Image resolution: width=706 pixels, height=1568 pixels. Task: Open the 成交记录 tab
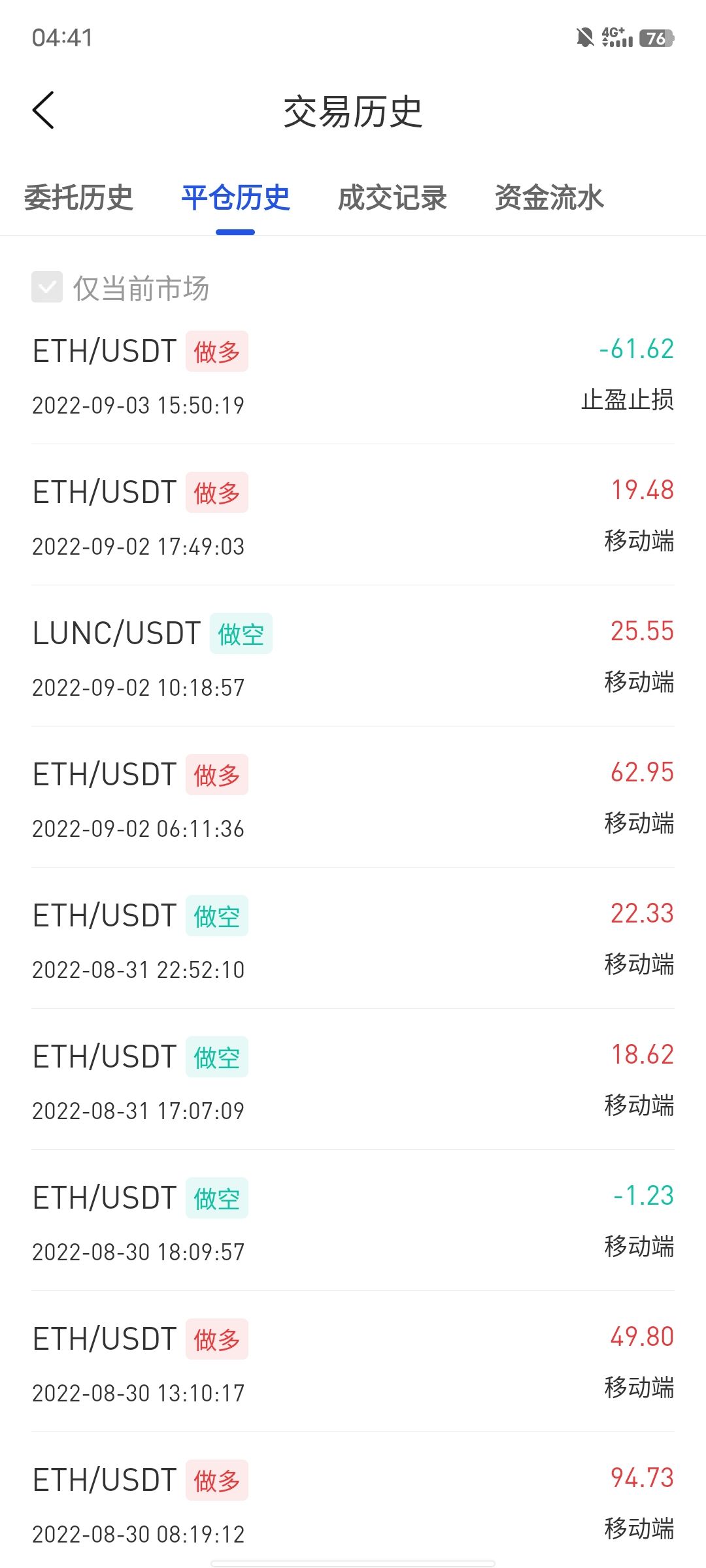point(392,197)
